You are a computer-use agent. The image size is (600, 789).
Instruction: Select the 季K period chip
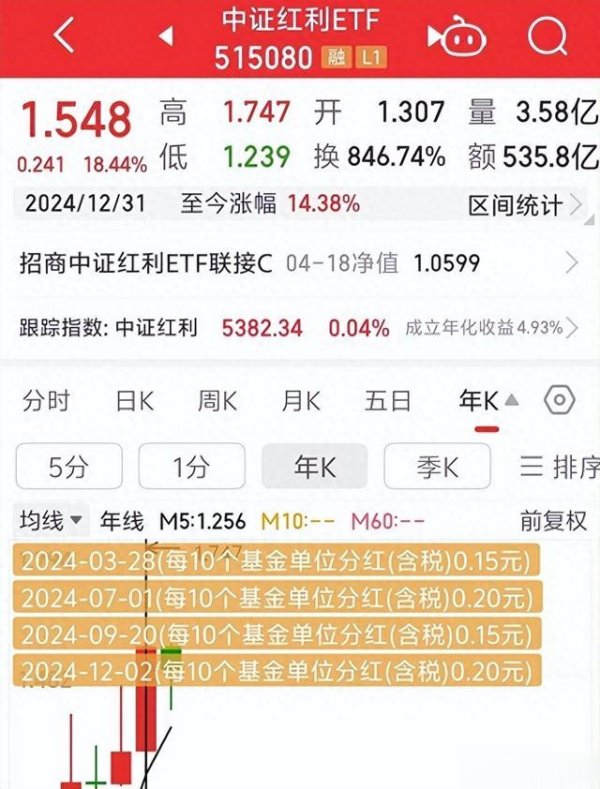point(437,466)
